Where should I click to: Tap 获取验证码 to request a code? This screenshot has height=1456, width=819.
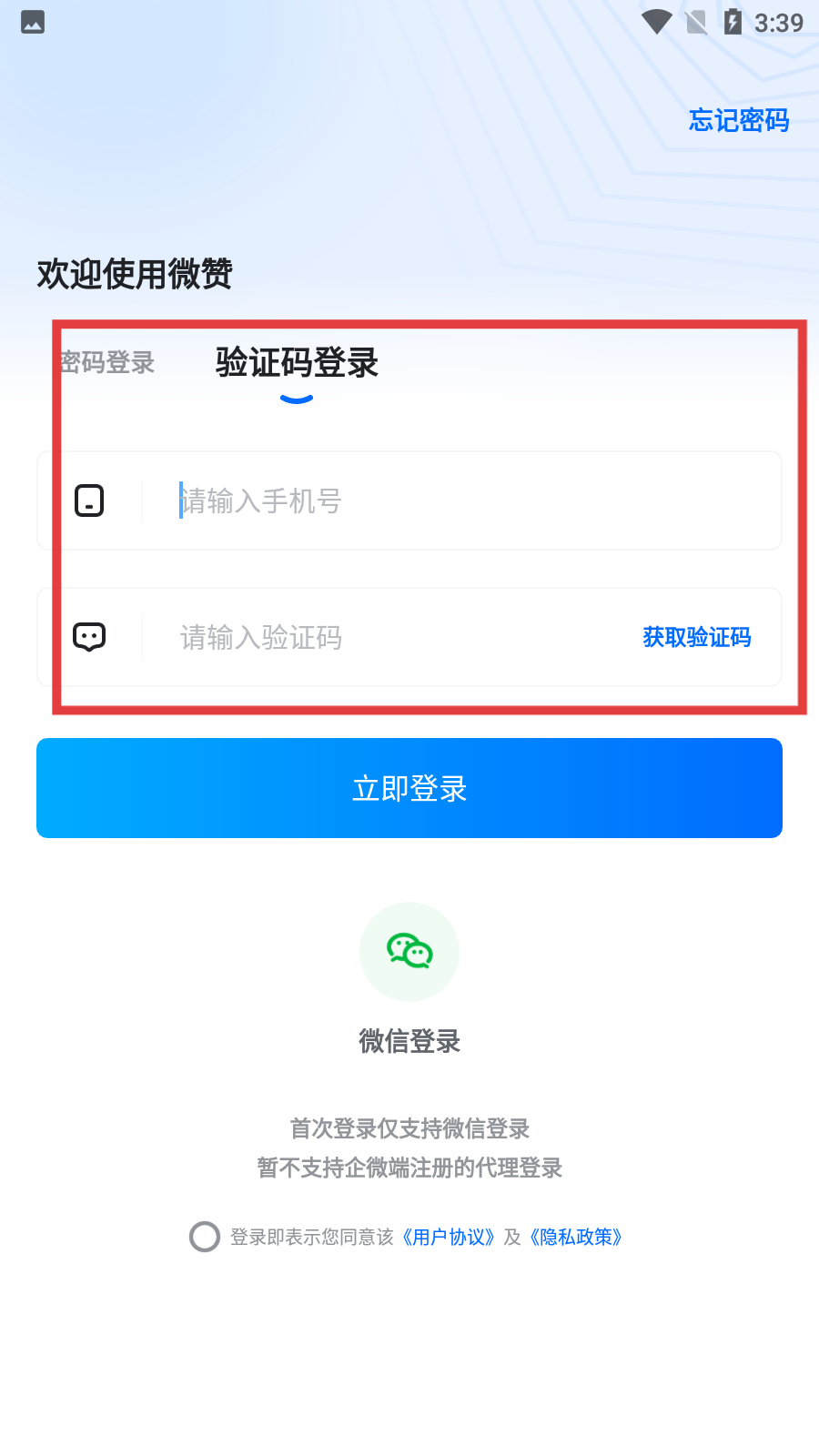(x=696, y=637)
